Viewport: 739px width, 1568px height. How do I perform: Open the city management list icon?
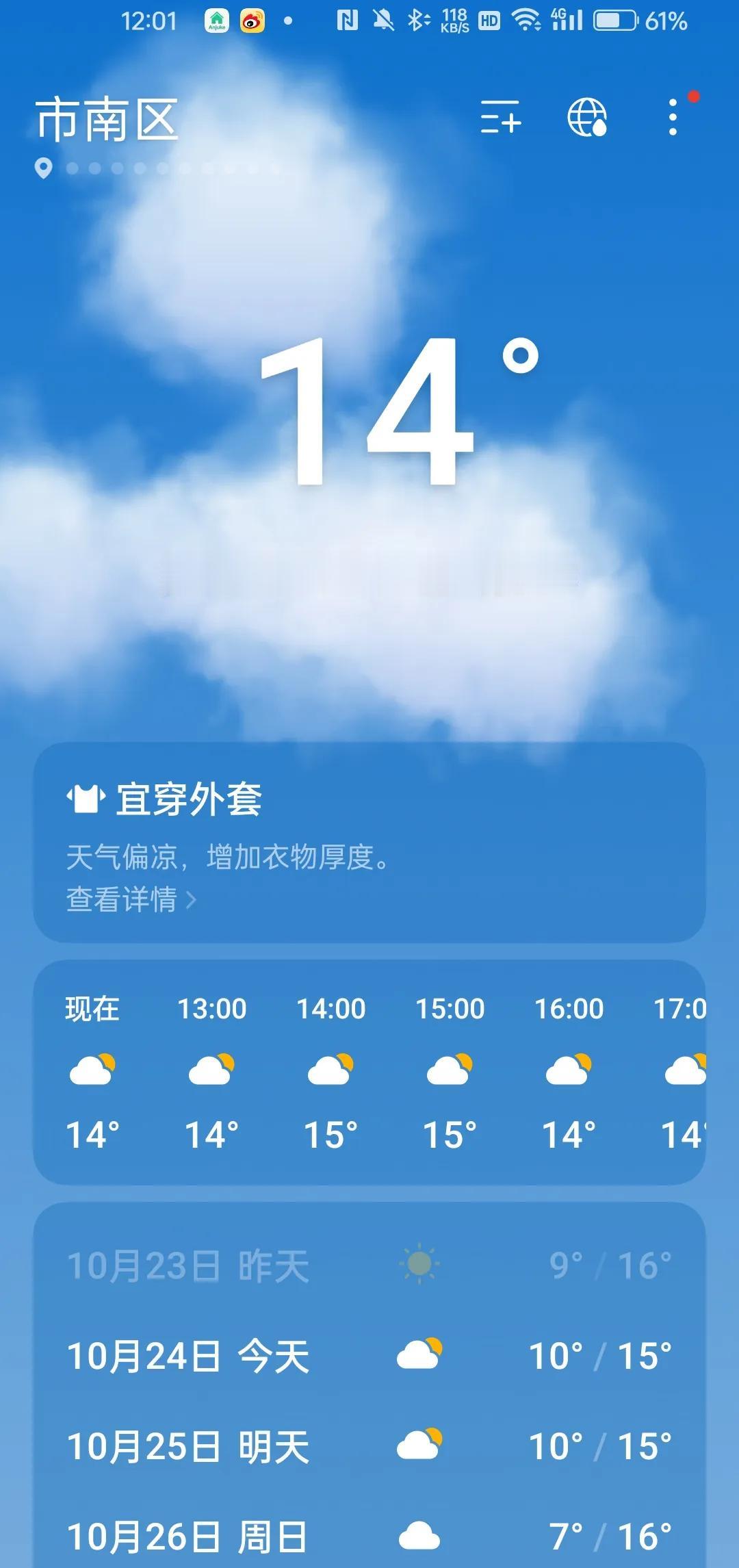coord(501,117)
